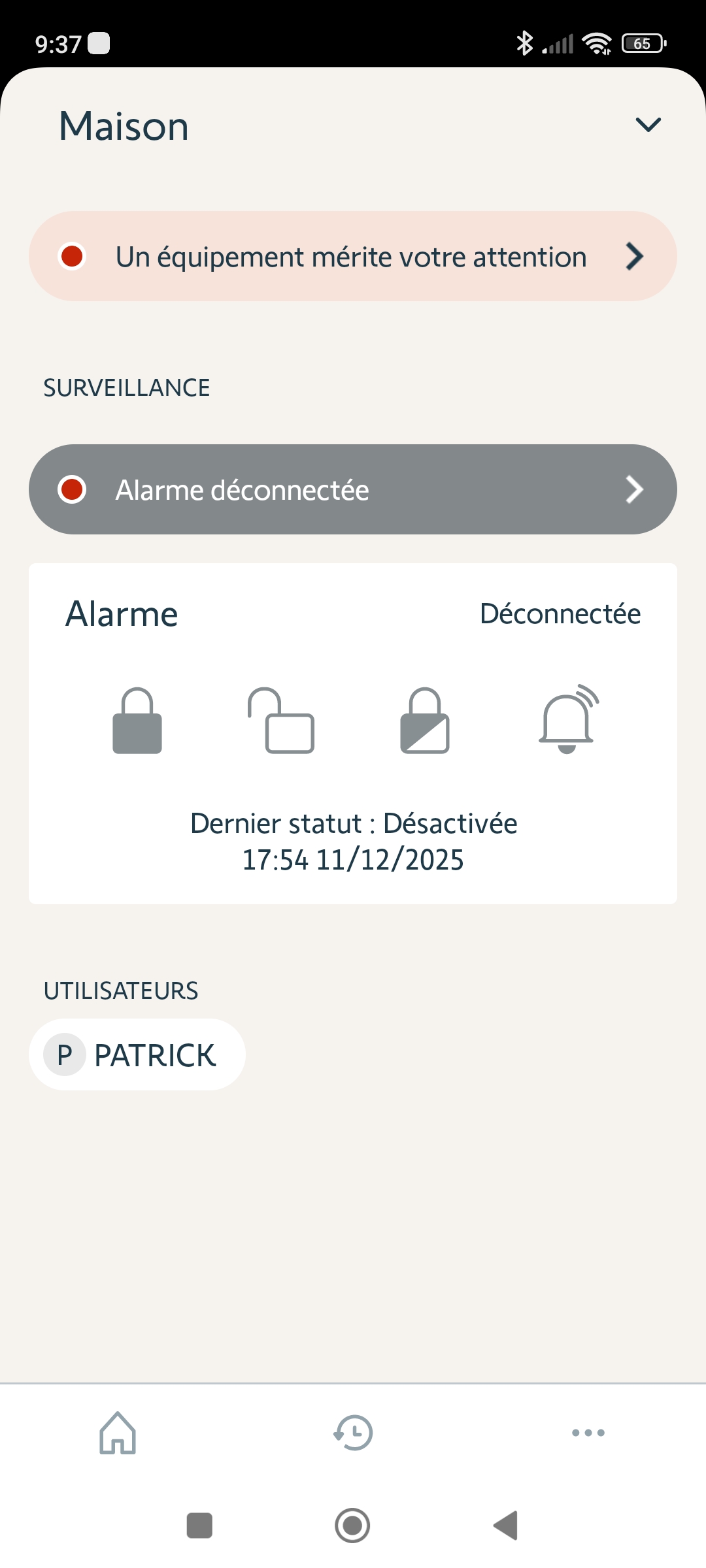Trigger the ringing bell siren icon
Screen dimensions: 706x1568
pos(568,719)
